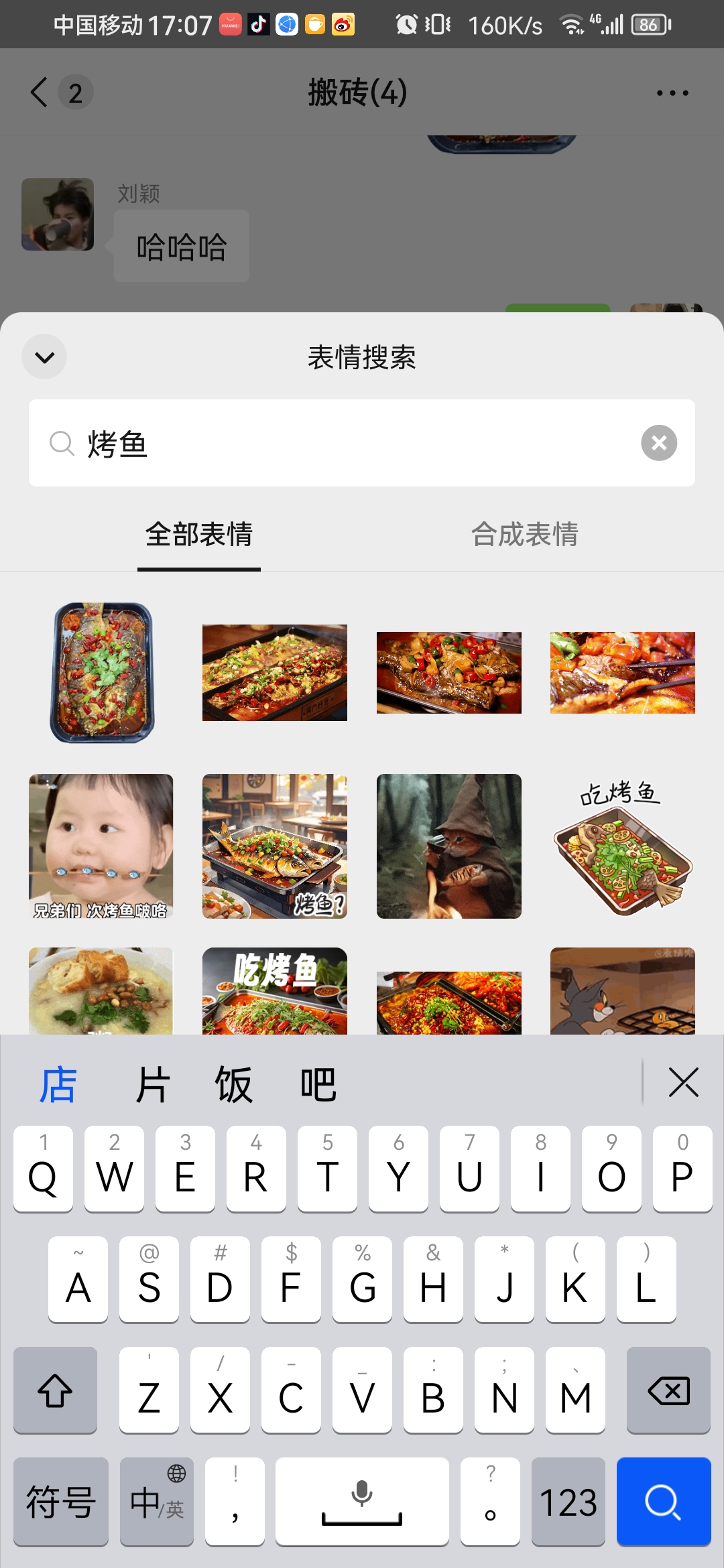Choose the keyboard suggestion 饭
The image size is (724, 1568).
coord(233,1084)
